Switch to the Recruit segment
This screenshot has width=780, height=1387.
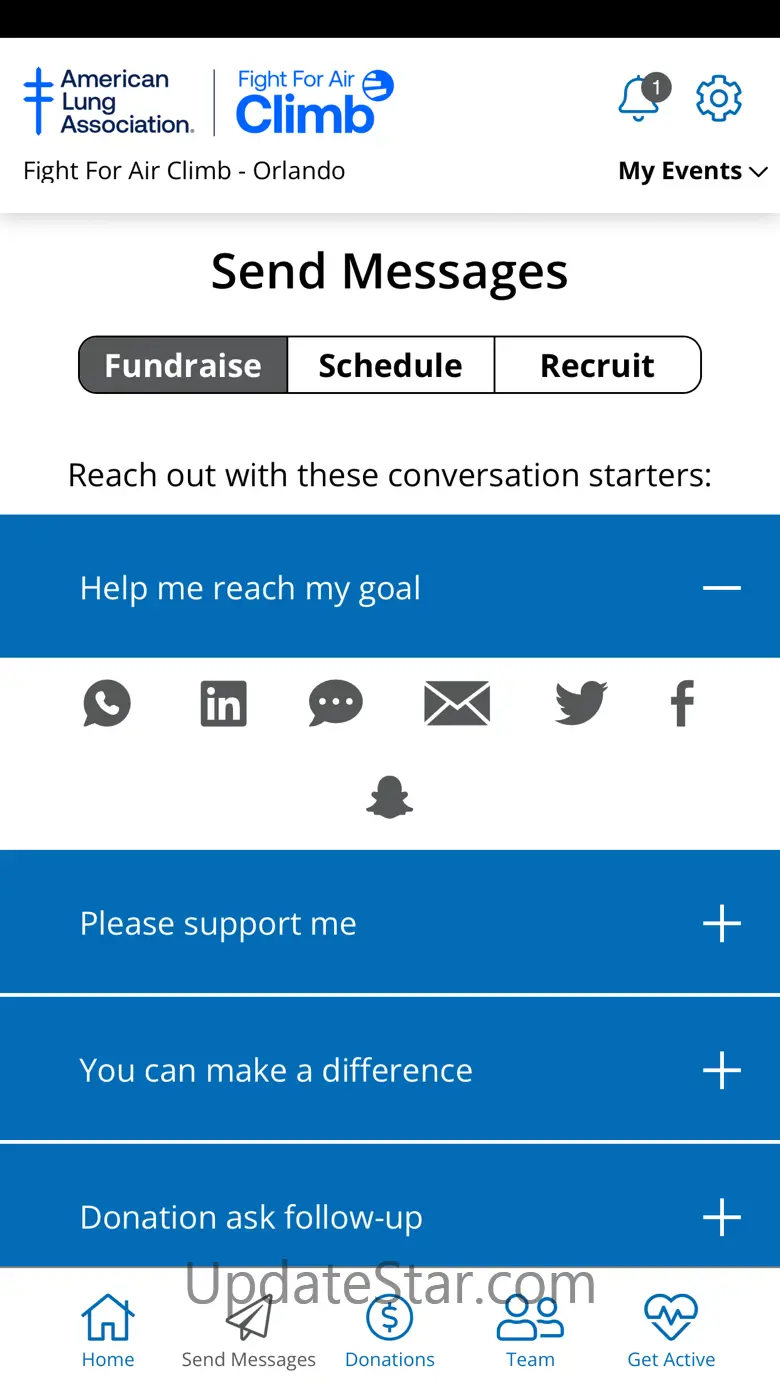(597, 365)
